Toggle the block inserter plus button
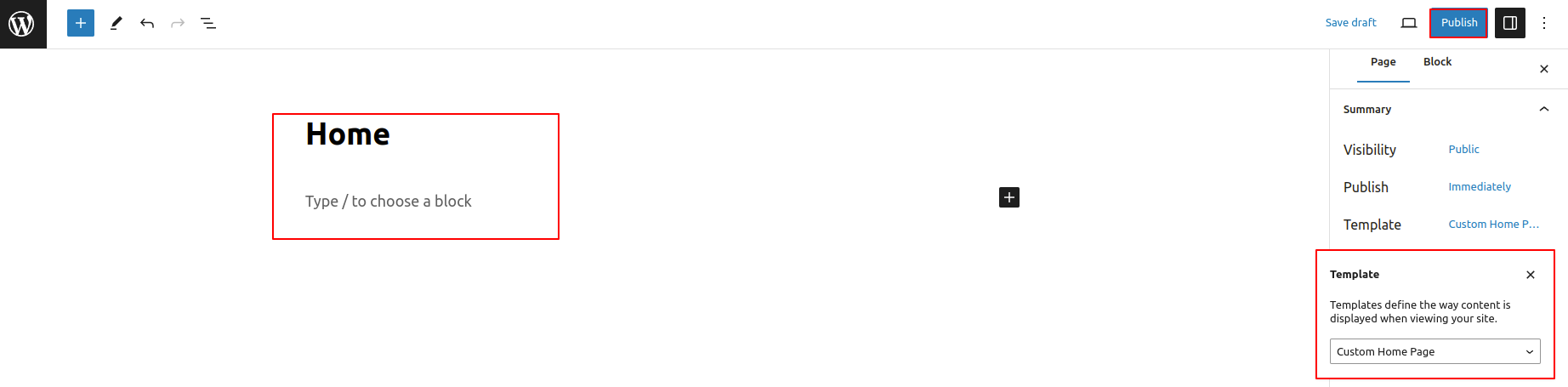This screenshot has width=1568, height=387. 81,23
